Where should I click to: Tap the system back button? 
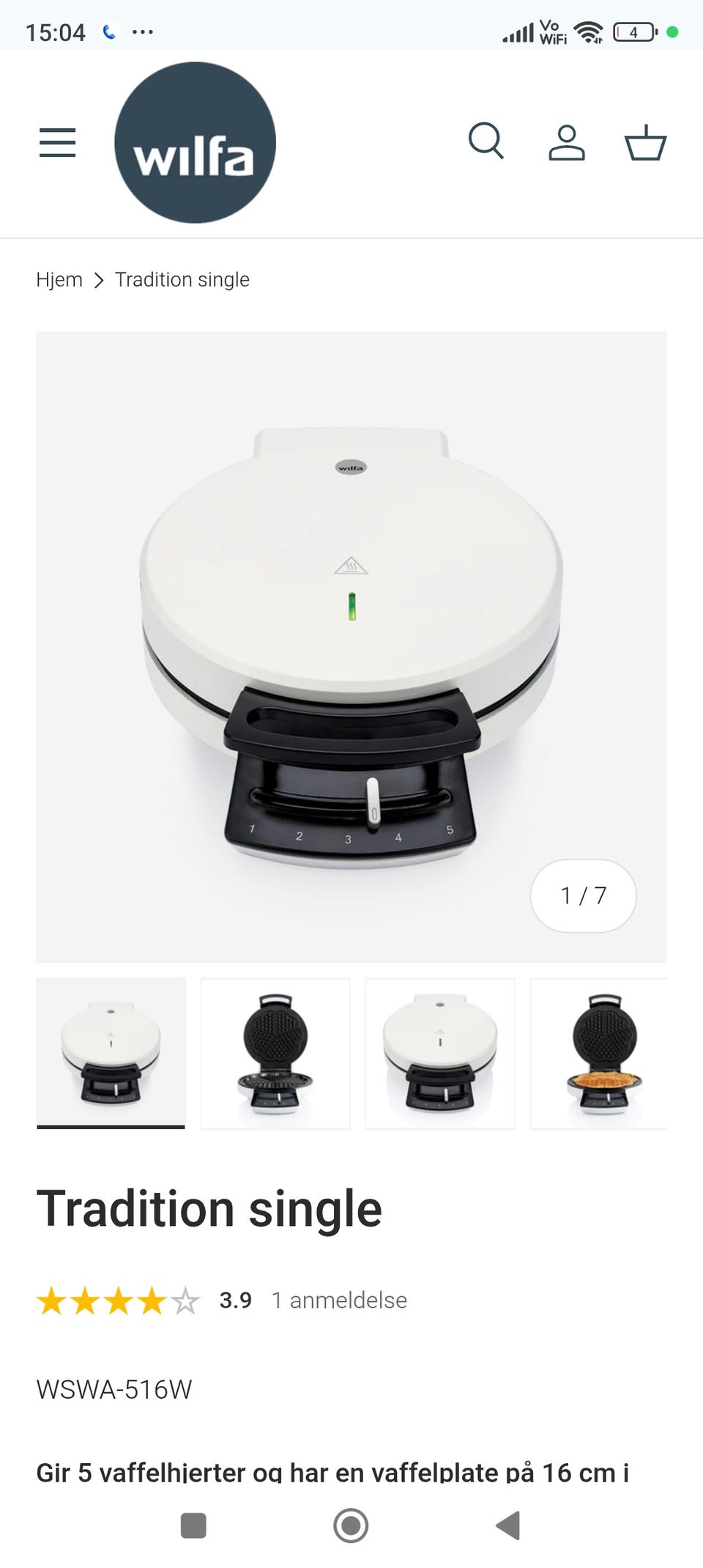(x=507, y=1526)
